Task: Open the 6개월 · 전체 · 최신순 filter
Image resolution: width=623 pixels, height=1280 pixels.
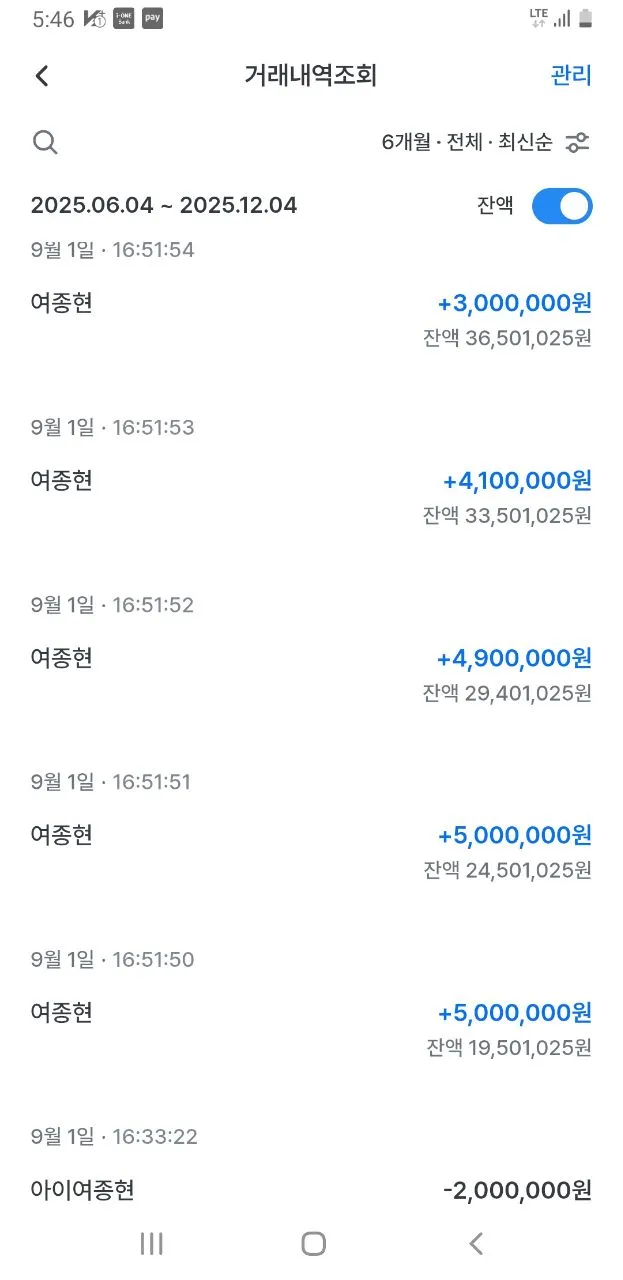Action: coord(485,143)
